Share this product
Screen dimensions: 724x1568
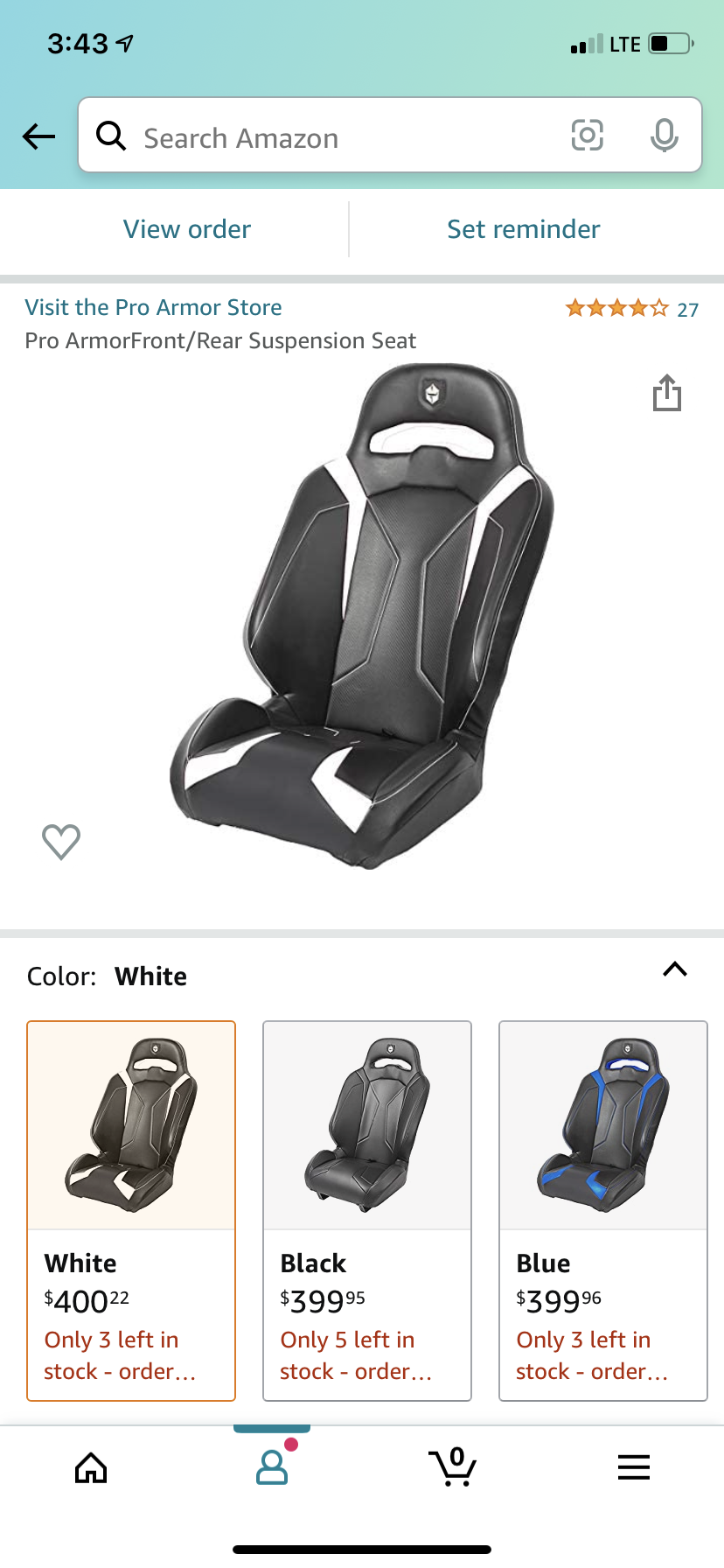(x=667, y=393)
